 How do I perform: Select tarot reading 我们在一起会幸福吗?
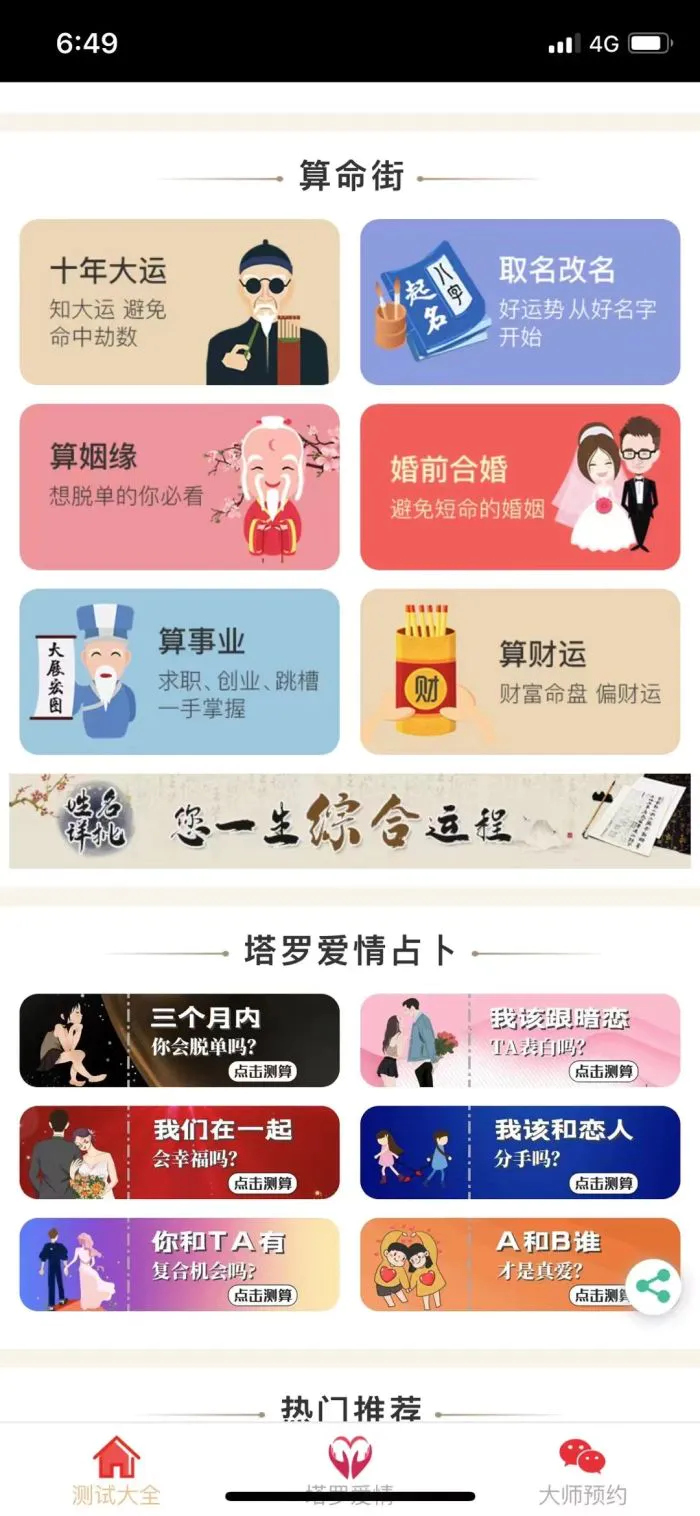[x=179, y=1152]
